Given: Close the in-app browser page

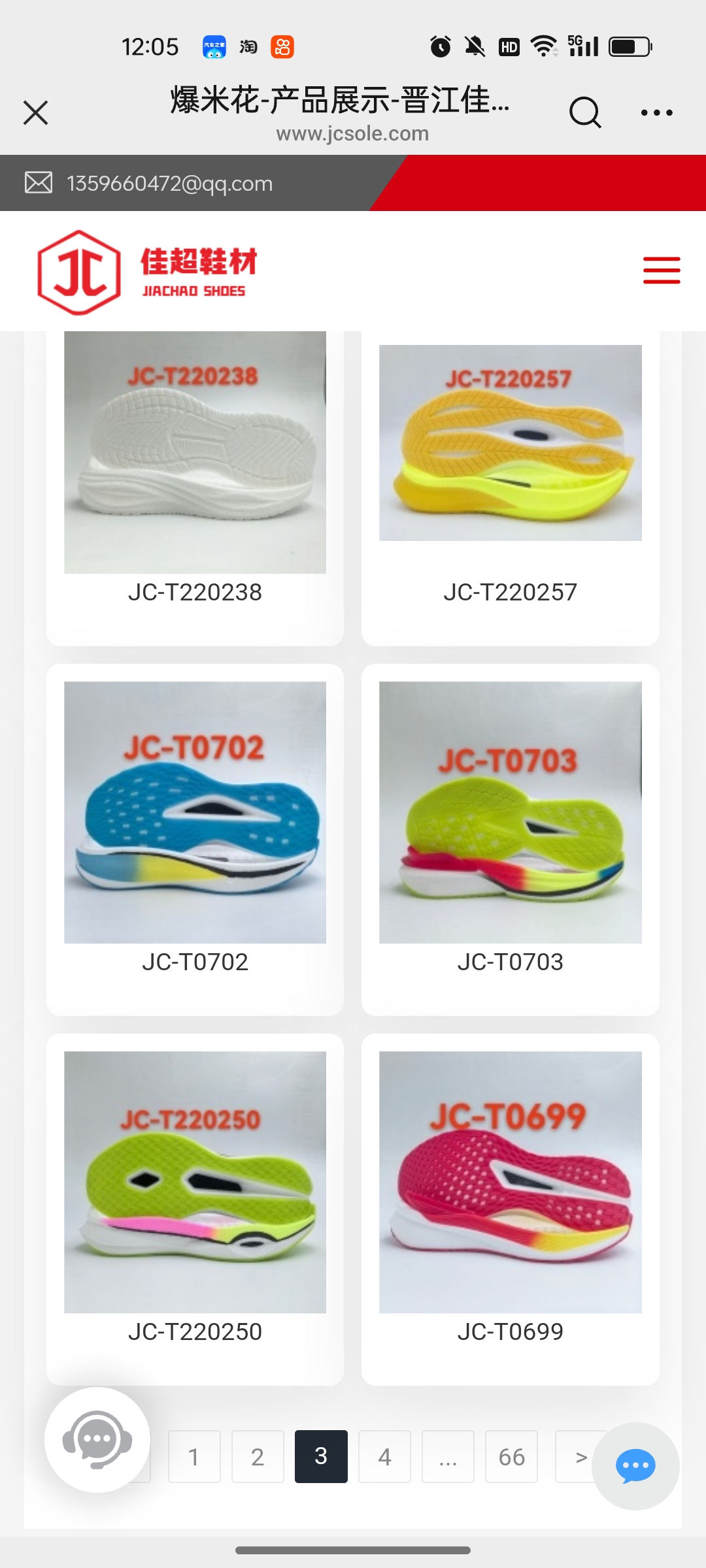Looking at the screenshot, I should 36,112.
